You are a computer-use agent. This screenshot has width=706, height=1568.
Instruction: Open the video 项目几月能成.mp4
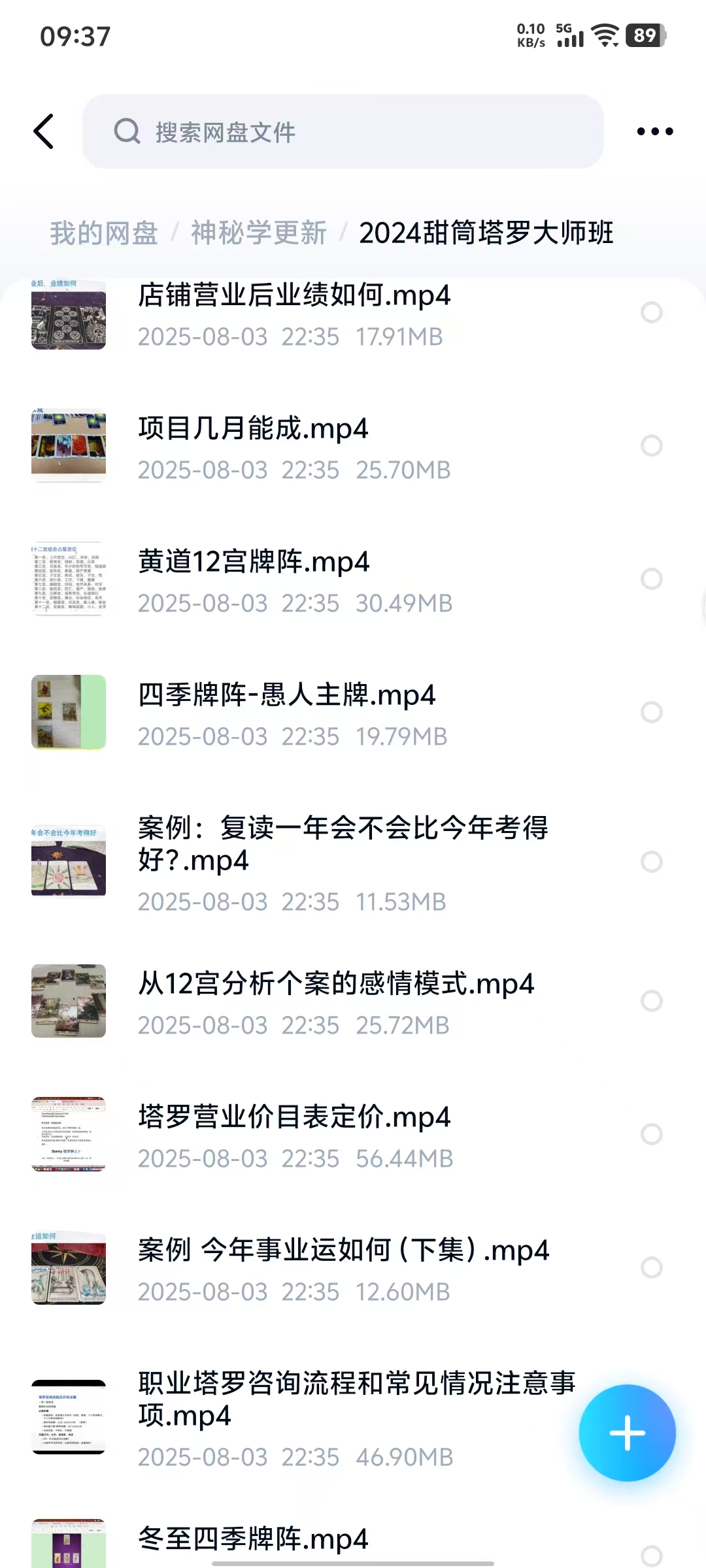pos(253,429)
